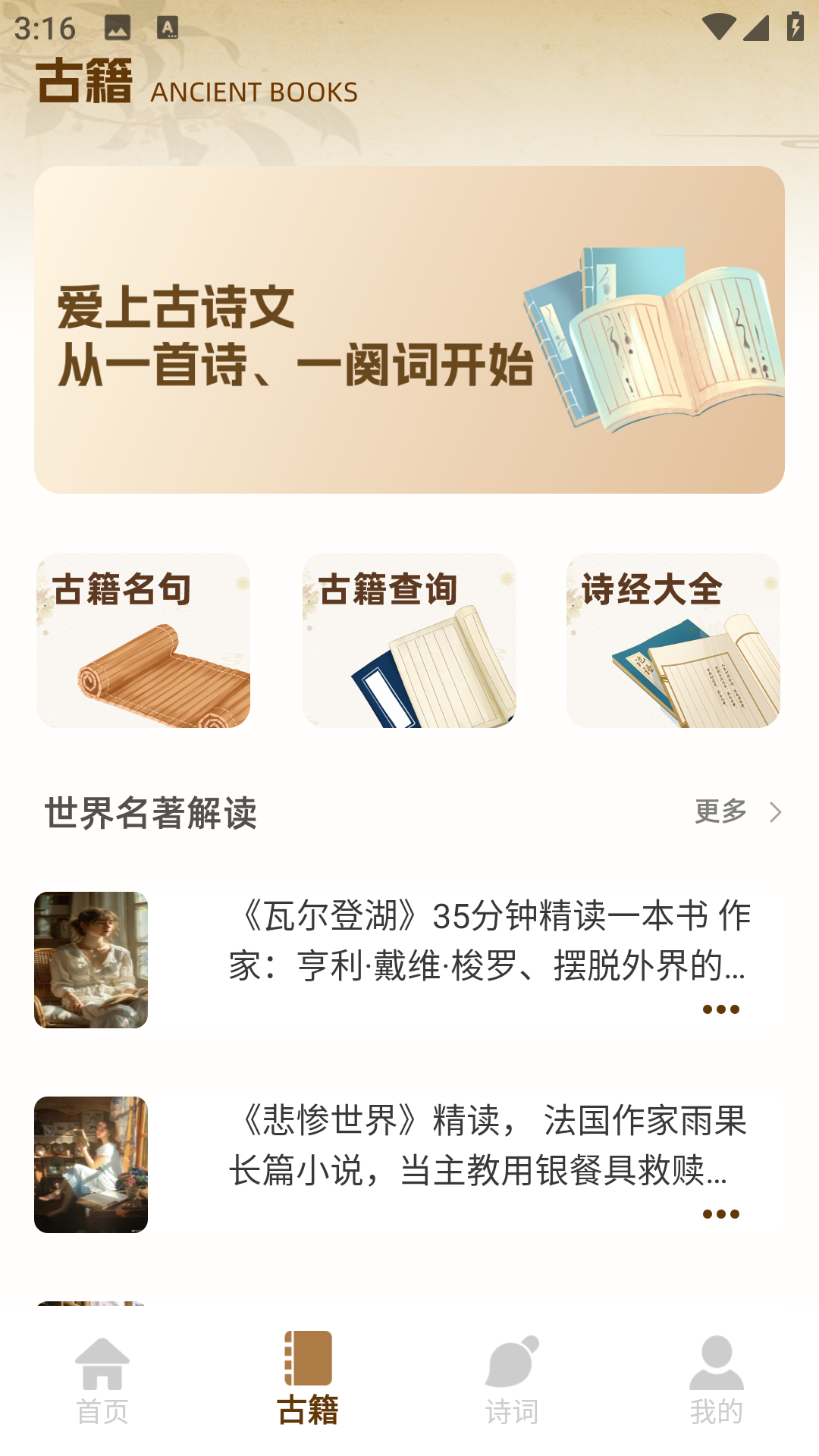
Task: Open the 古籍查询 book lookup card
Action: 408,641
